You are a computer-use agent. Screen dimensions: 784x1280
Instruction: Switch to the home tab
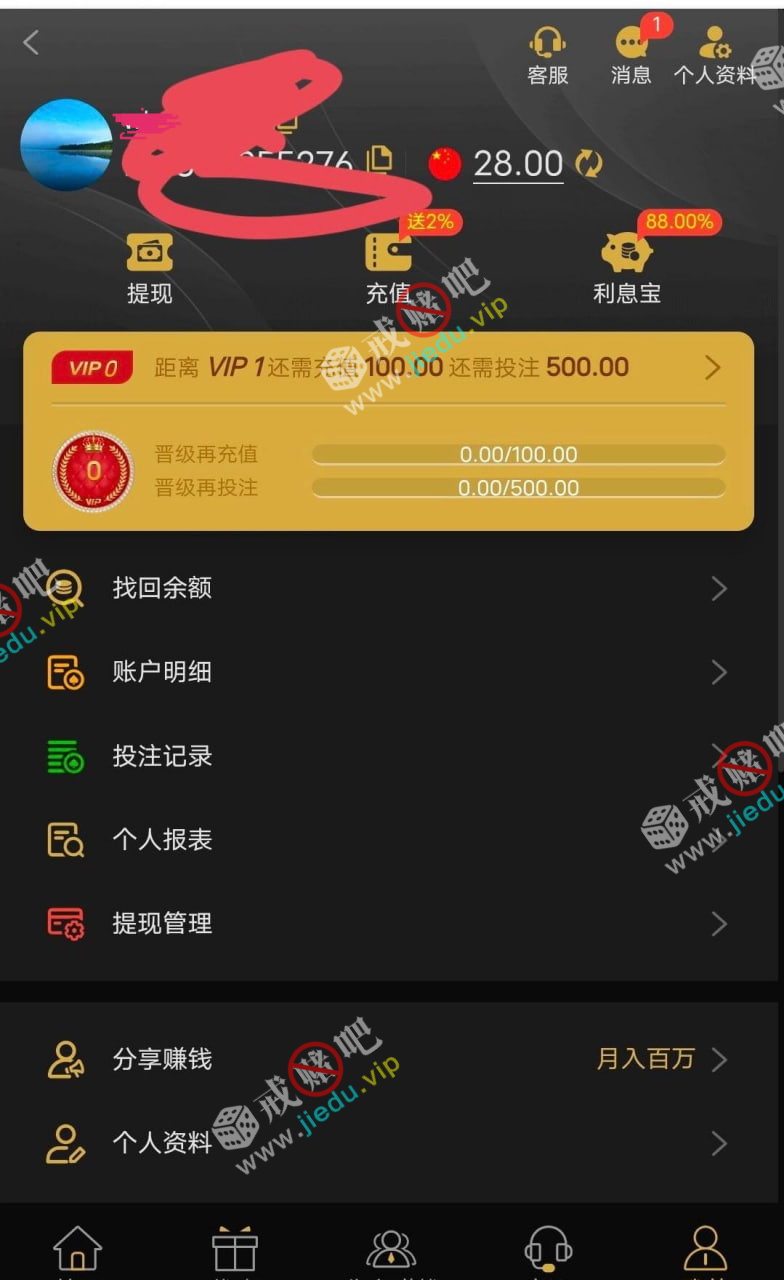coord(77,1250)
